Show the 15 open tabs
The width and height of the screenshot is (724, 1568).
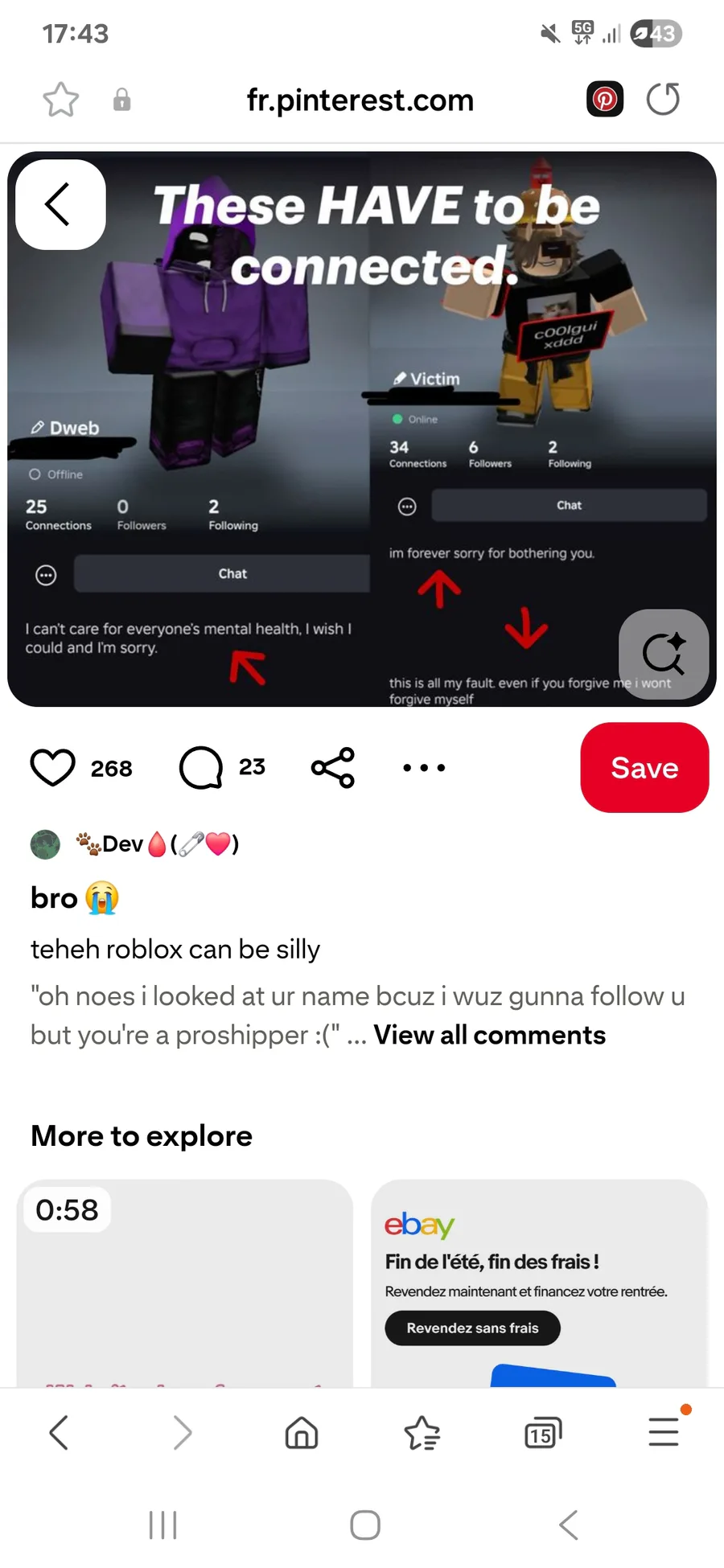click(543, 1432)
